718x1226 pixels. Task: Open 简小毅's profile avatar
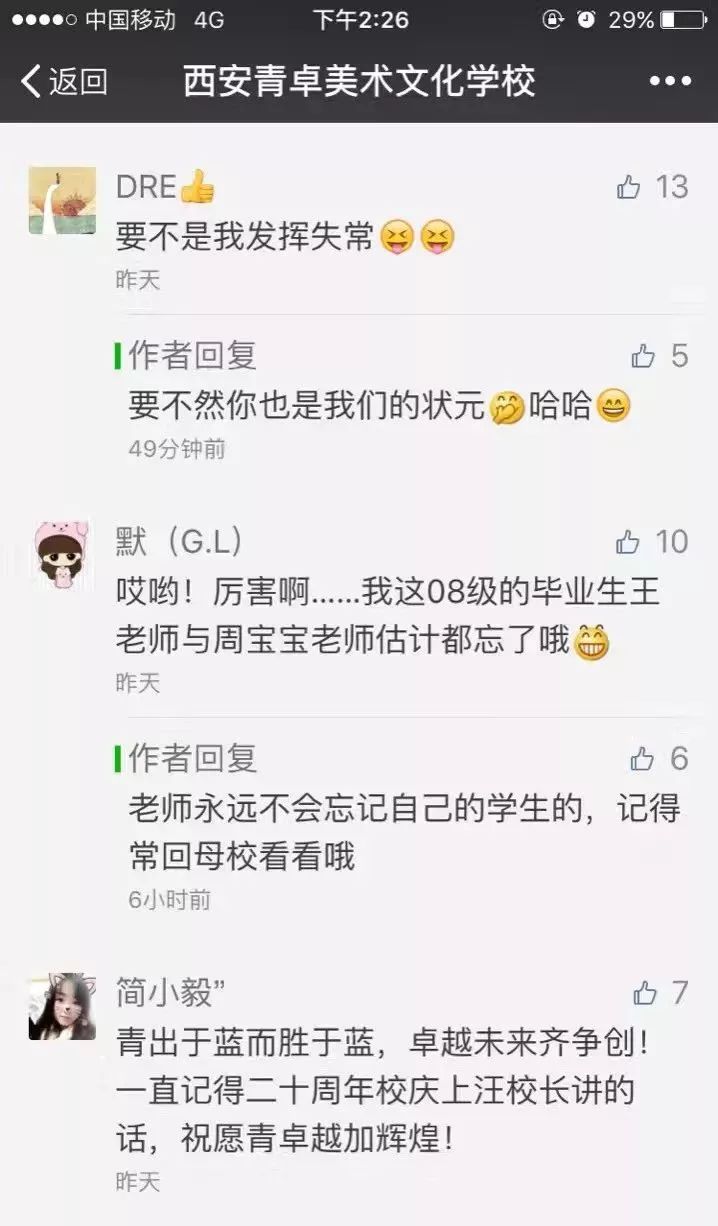(62, 1007)
